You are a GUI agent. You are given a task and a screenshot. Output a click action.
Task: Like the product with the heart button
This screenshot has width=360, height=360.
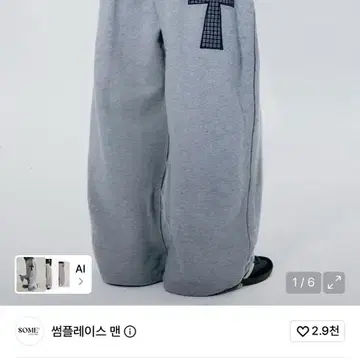tap(317, 331)
